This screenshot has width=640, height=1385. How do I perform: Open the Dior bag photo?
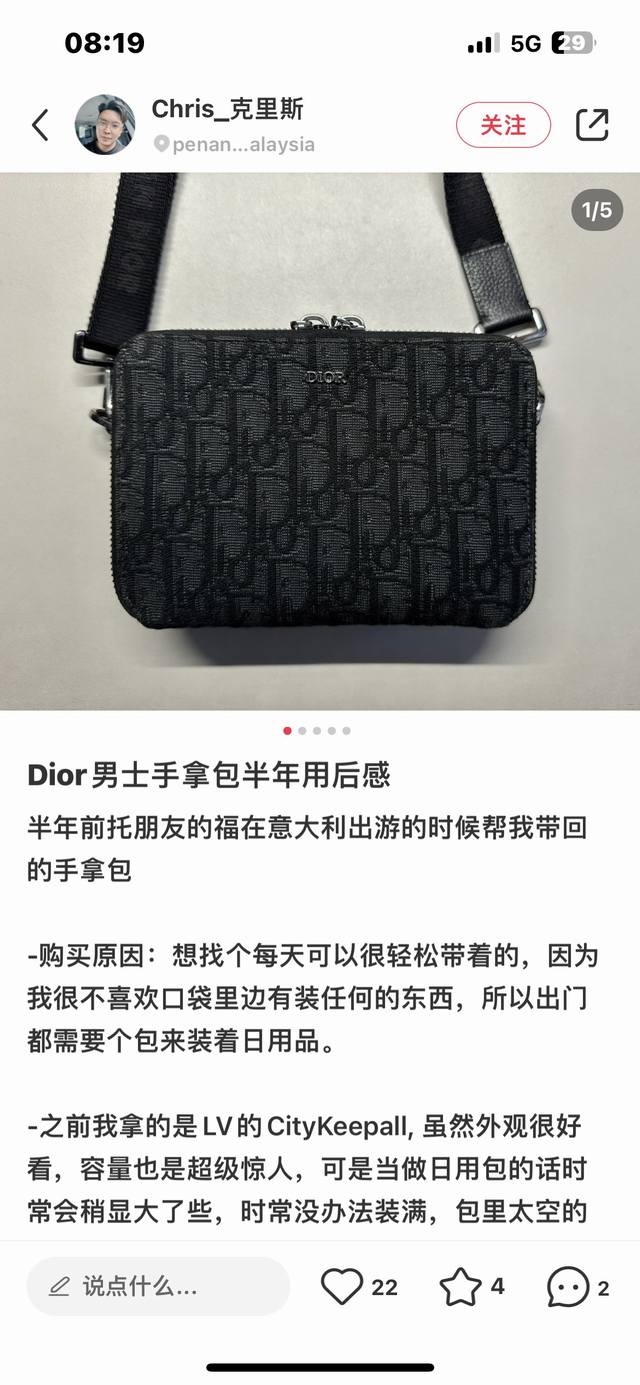(x=320, y=440)
